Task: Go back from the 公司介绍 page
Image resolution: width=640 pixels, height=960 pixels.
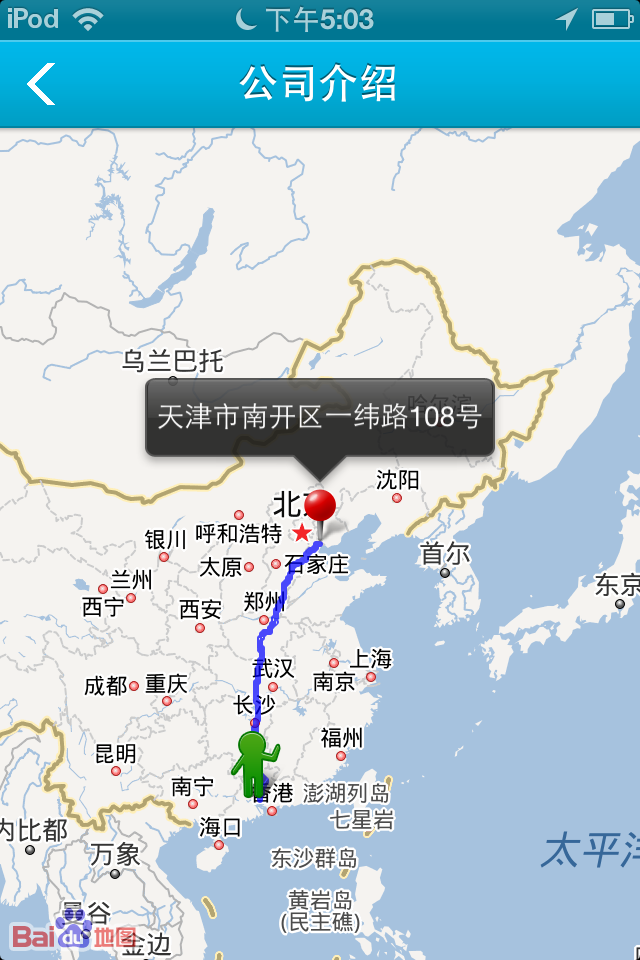Action: tap(42, 84)
